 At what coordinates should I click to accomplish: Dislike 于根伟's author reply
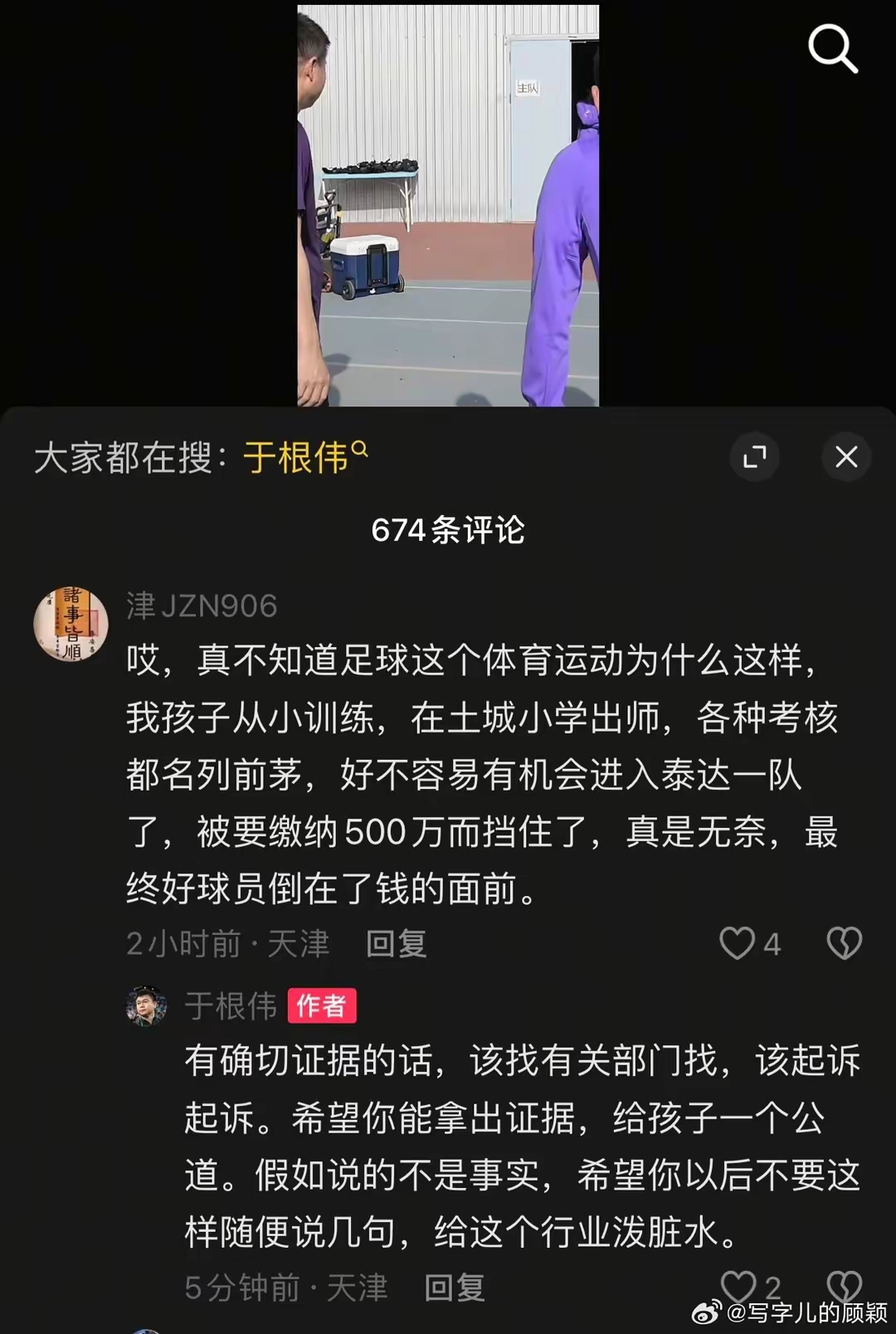(x=844, y=1285)
